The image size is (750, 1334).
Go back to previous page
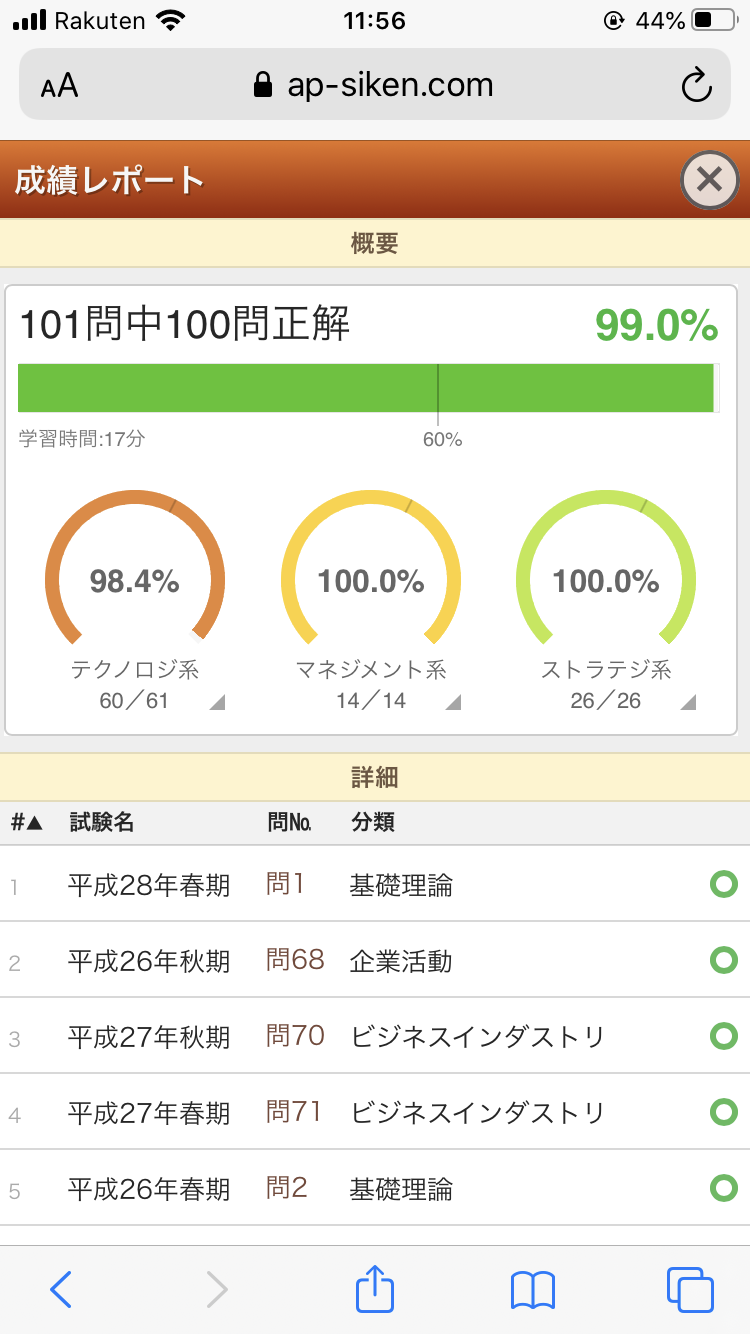61,1289
